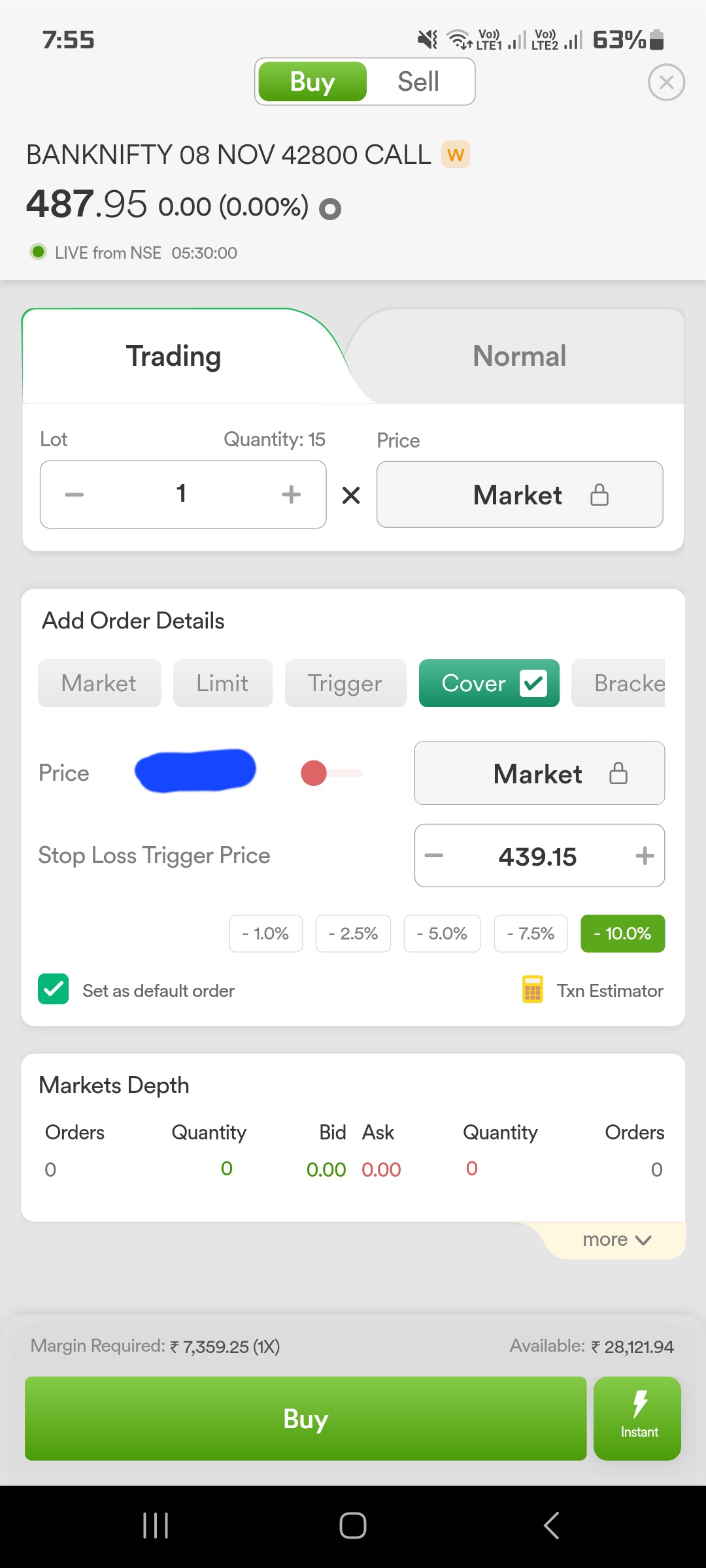The width and height of the screenshot is (706, 1568).
Task: Decrease the stop loss trigger price
Action: (434, 856)
